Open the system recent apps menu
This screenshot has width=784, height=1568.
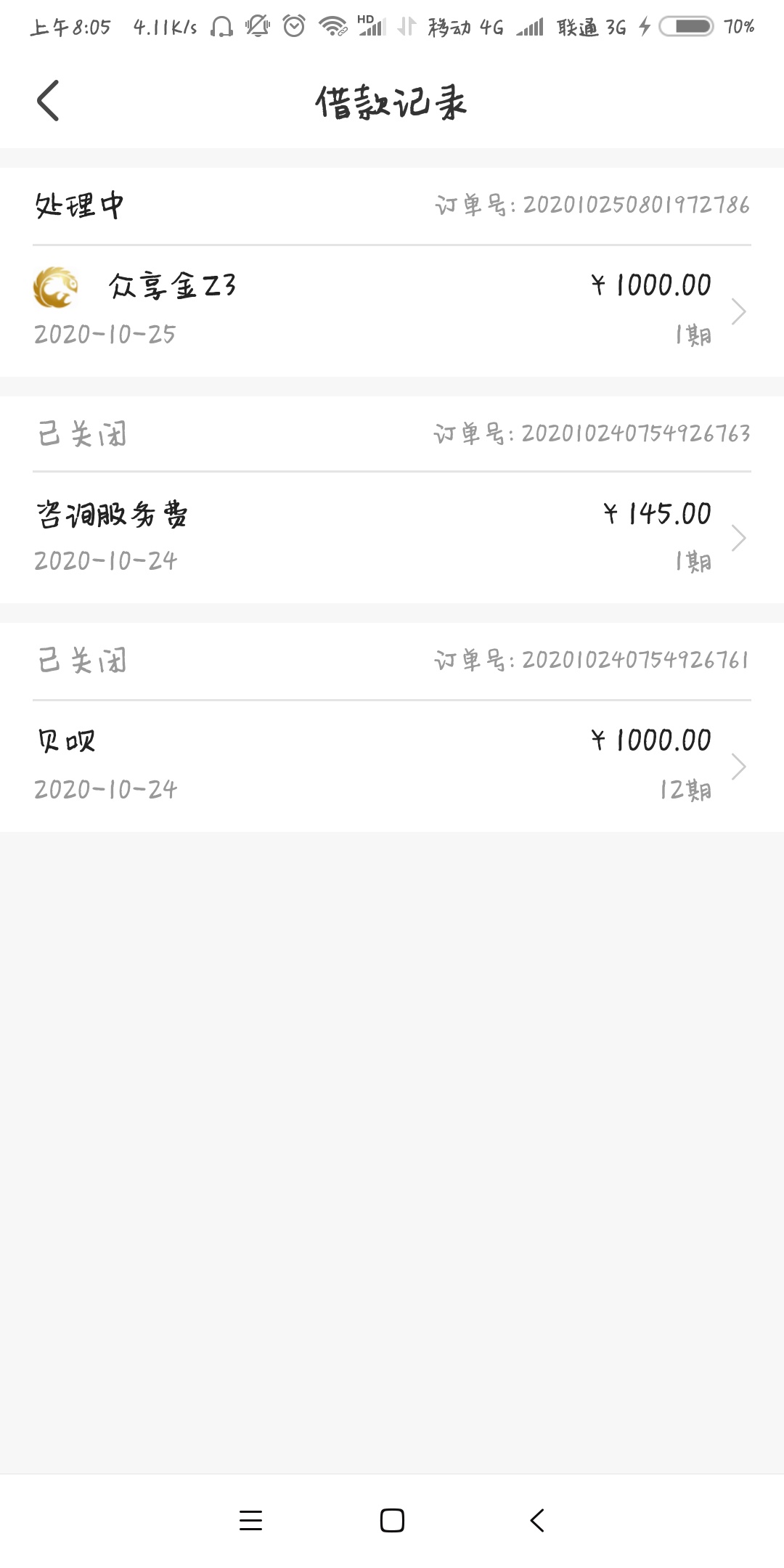point(250,1520)
